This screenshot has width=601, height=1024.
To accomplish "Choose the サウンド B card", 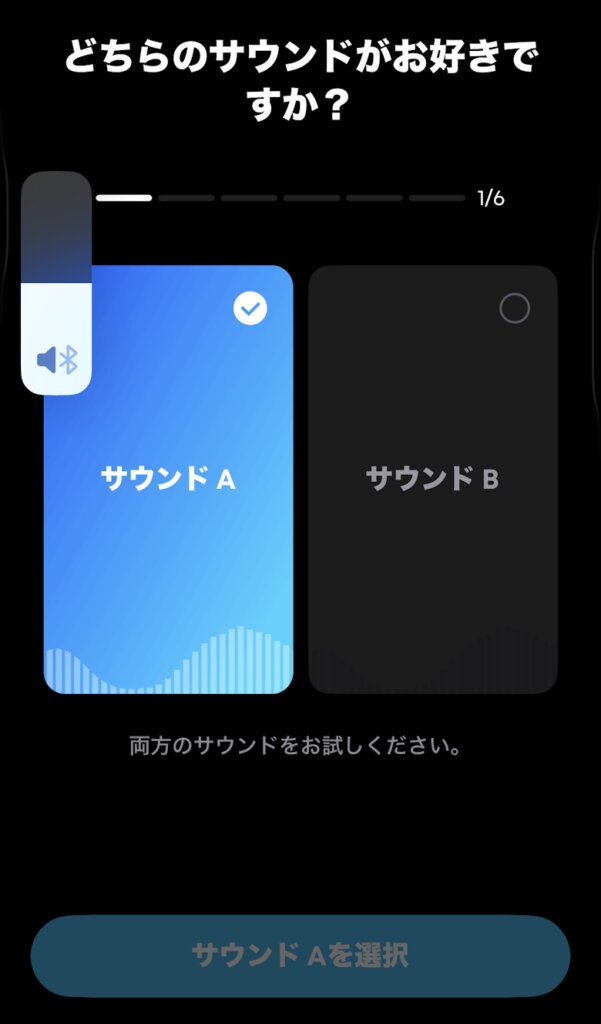I will (x=432, y=480).
